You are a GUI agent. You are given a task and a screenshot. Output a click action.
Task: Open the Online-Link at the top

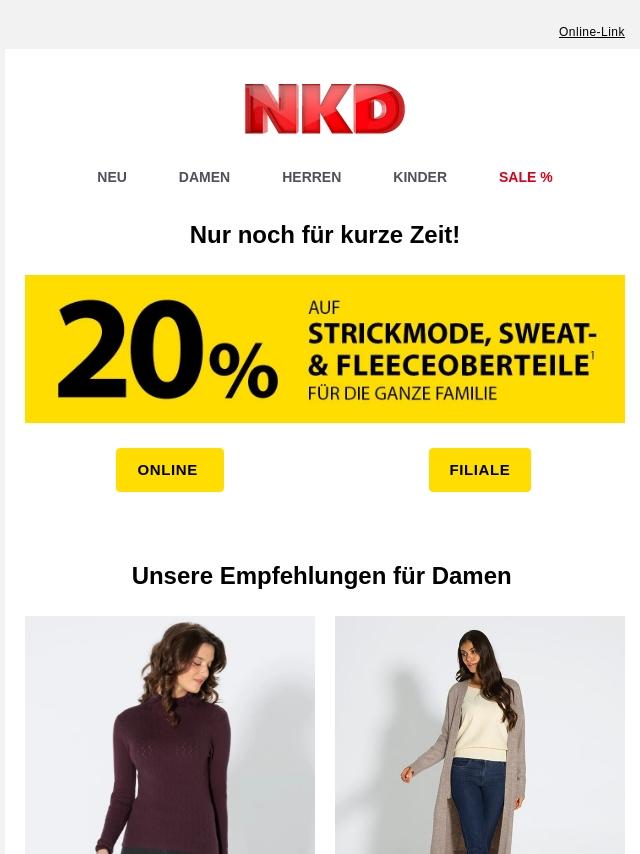[591, 32]
